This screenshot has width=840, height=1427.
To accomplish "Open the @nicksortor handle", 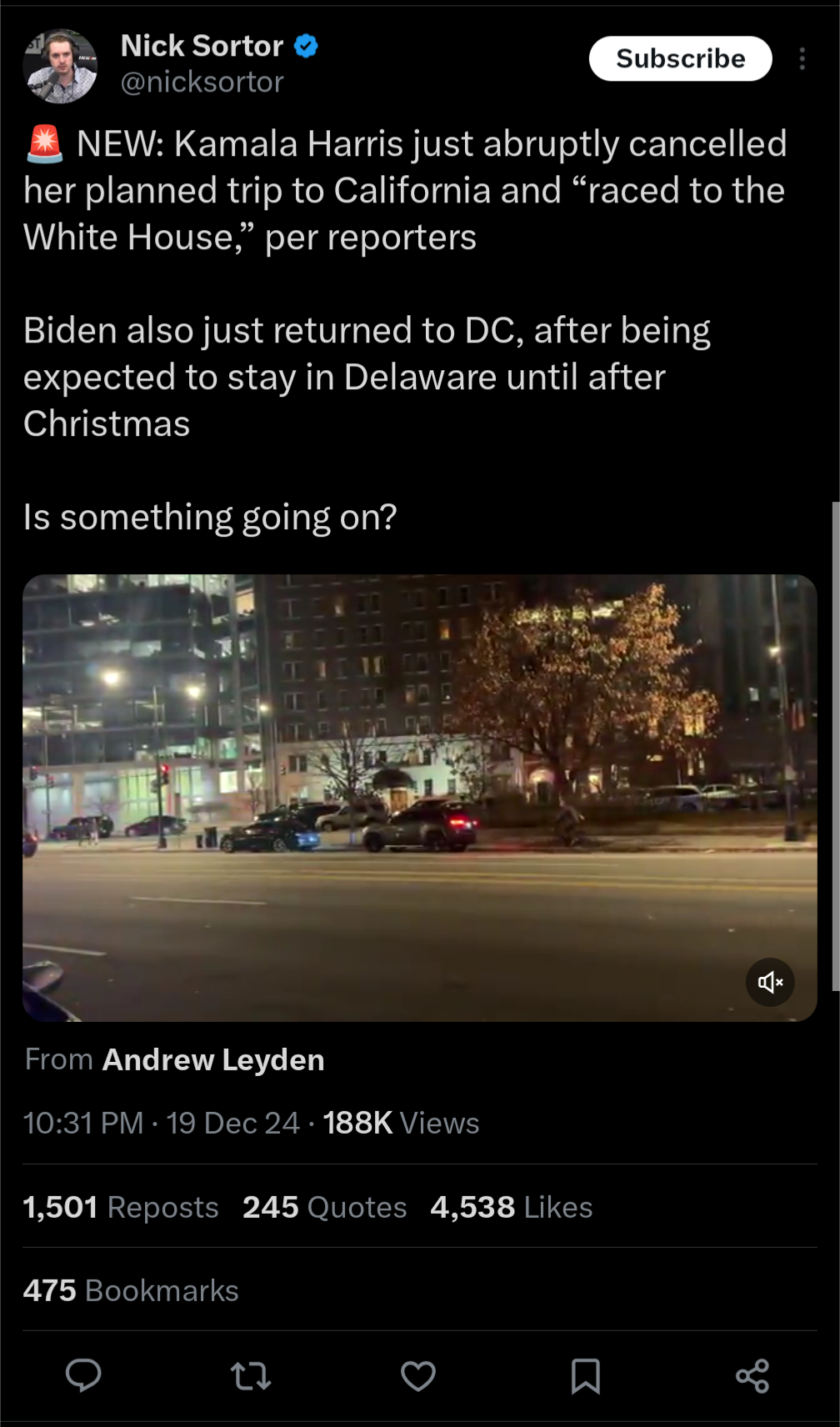I will (202, 82).
